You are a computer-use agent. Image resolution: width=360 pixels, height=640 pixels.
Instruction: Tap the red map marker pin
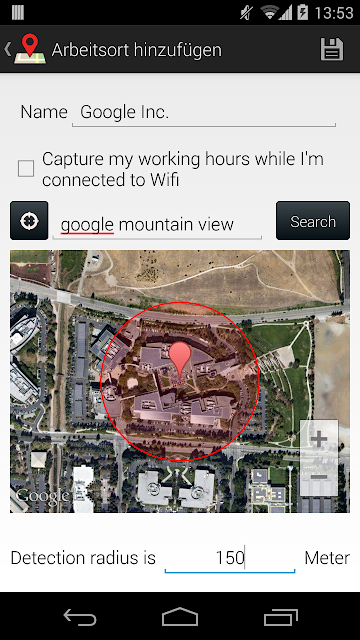point(180,360)
